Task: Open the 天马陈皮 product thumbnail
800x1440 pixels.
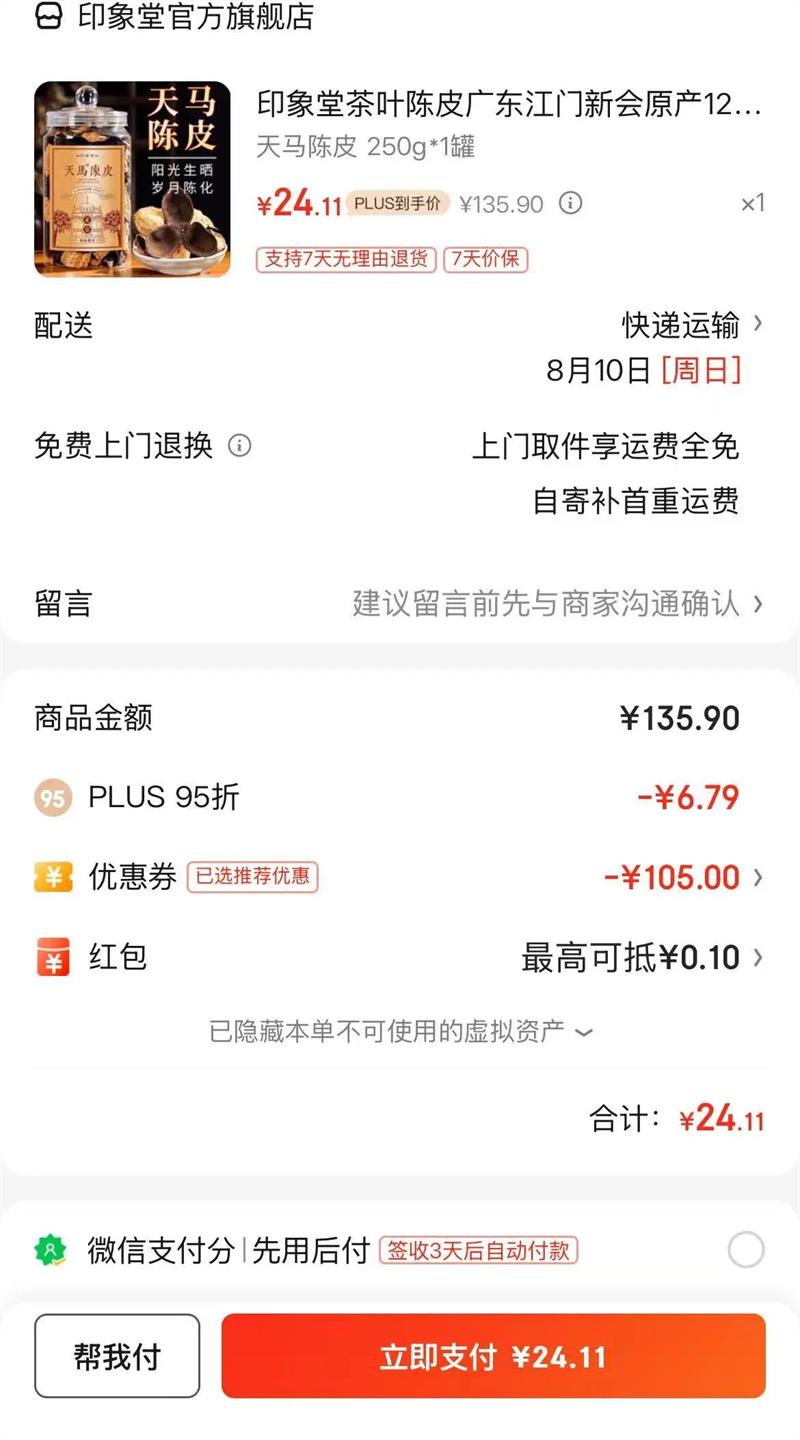Action: pyautogui.click(x=132, y=179)
